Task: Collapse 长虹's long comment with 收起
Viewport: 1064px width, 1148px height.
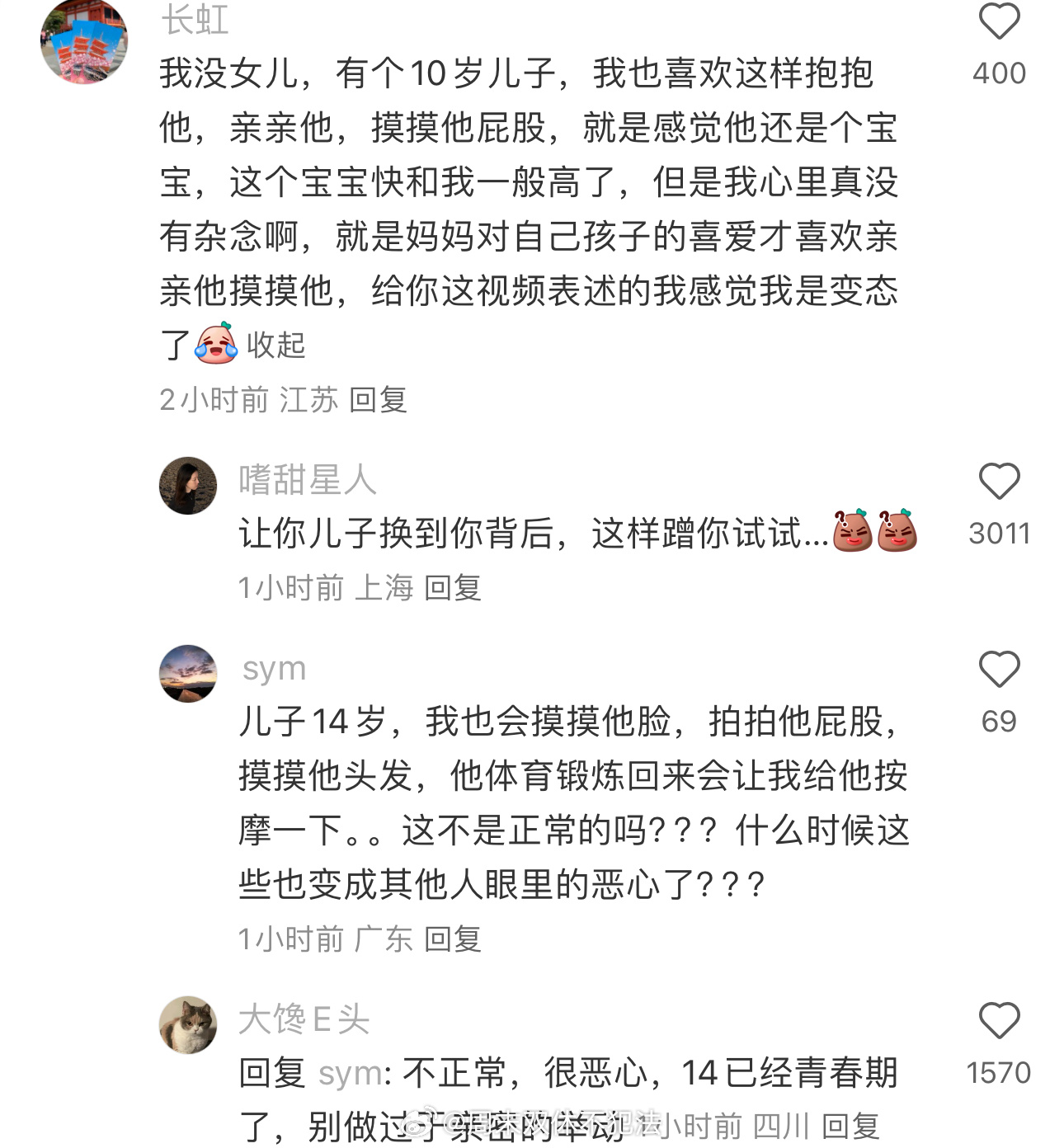Action: [x=276, y=345]
